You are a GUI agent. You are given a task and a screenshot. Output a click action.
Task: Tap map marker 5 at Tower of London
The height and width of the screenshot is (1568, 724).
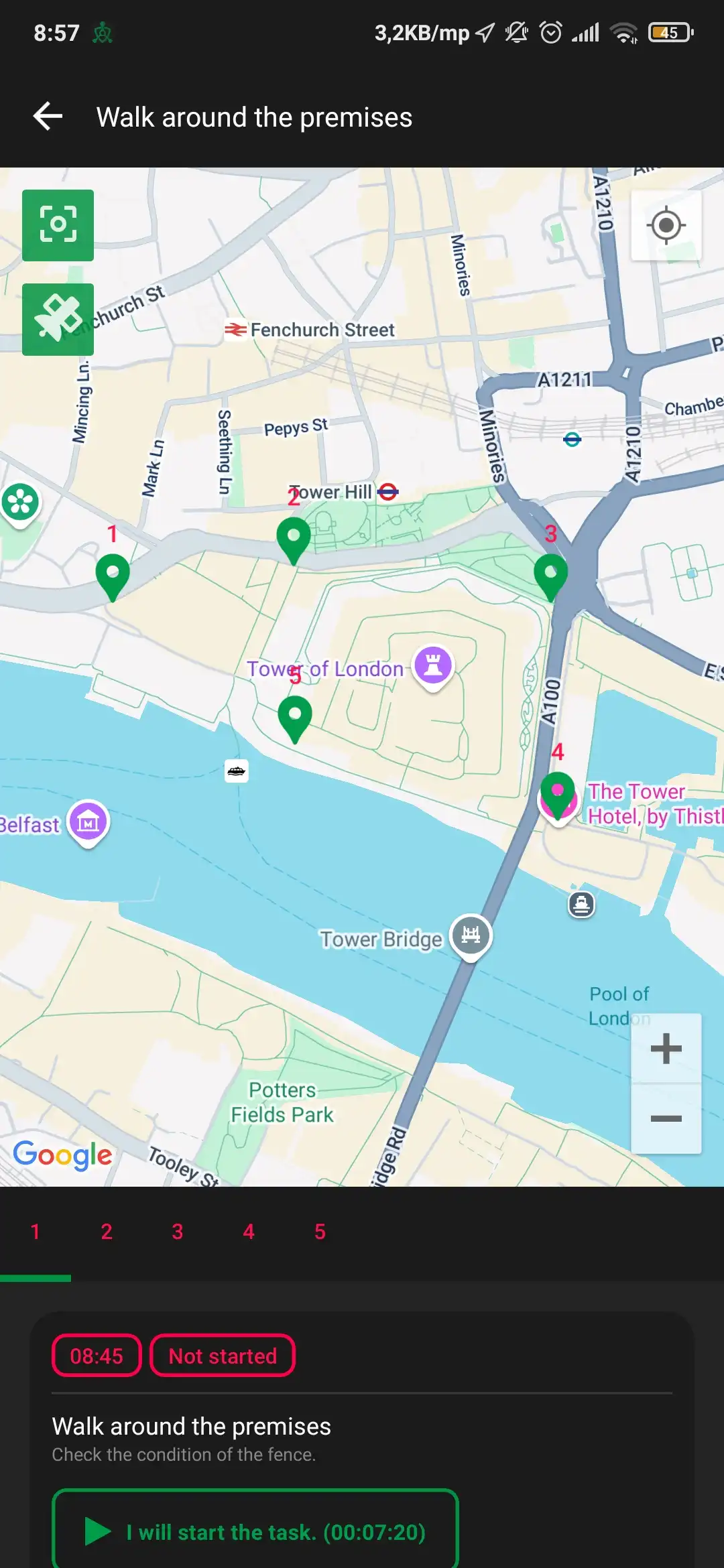(x=295, y=718)
